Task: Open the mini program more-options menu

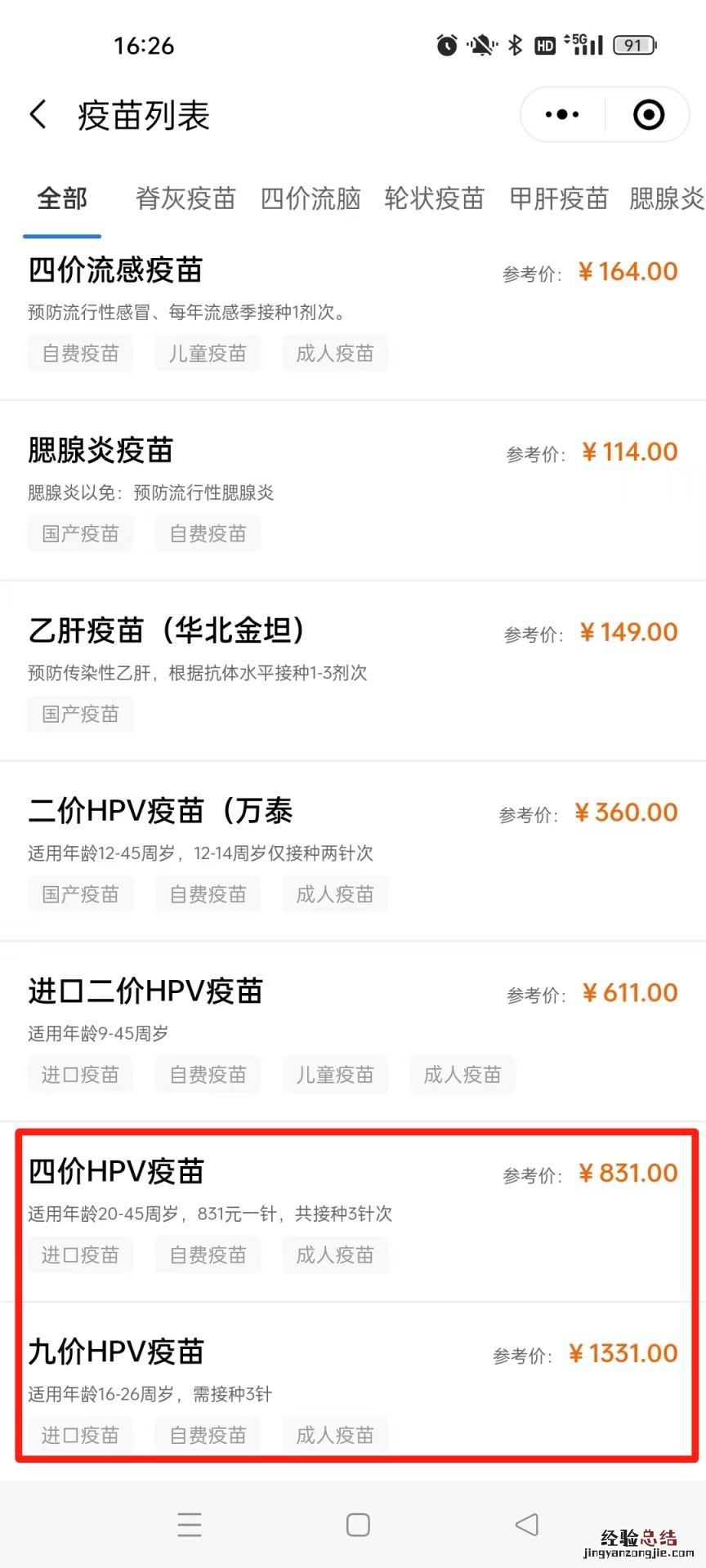Action: [x=562, y=114]
